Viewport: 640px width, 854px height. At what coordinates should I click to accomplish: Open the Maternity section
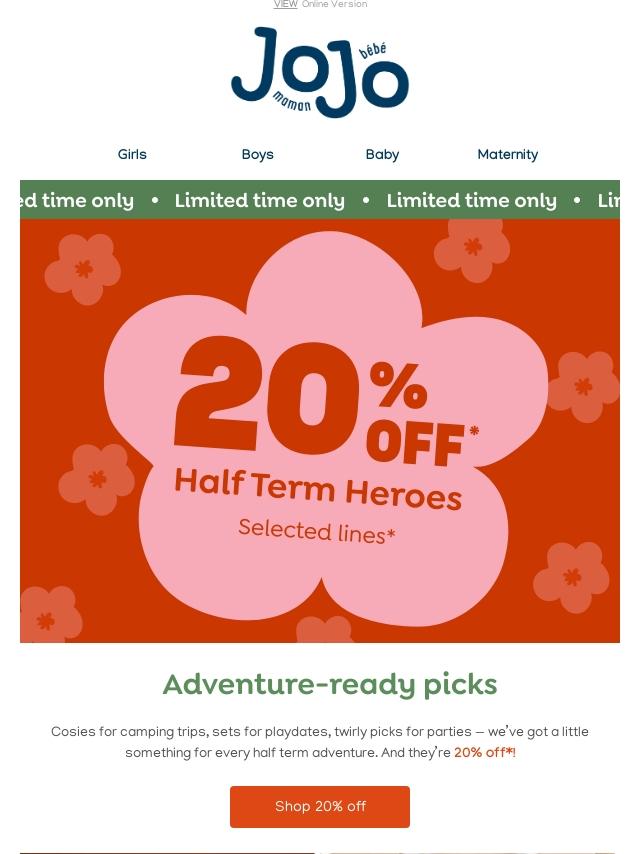tap(508, 155)
